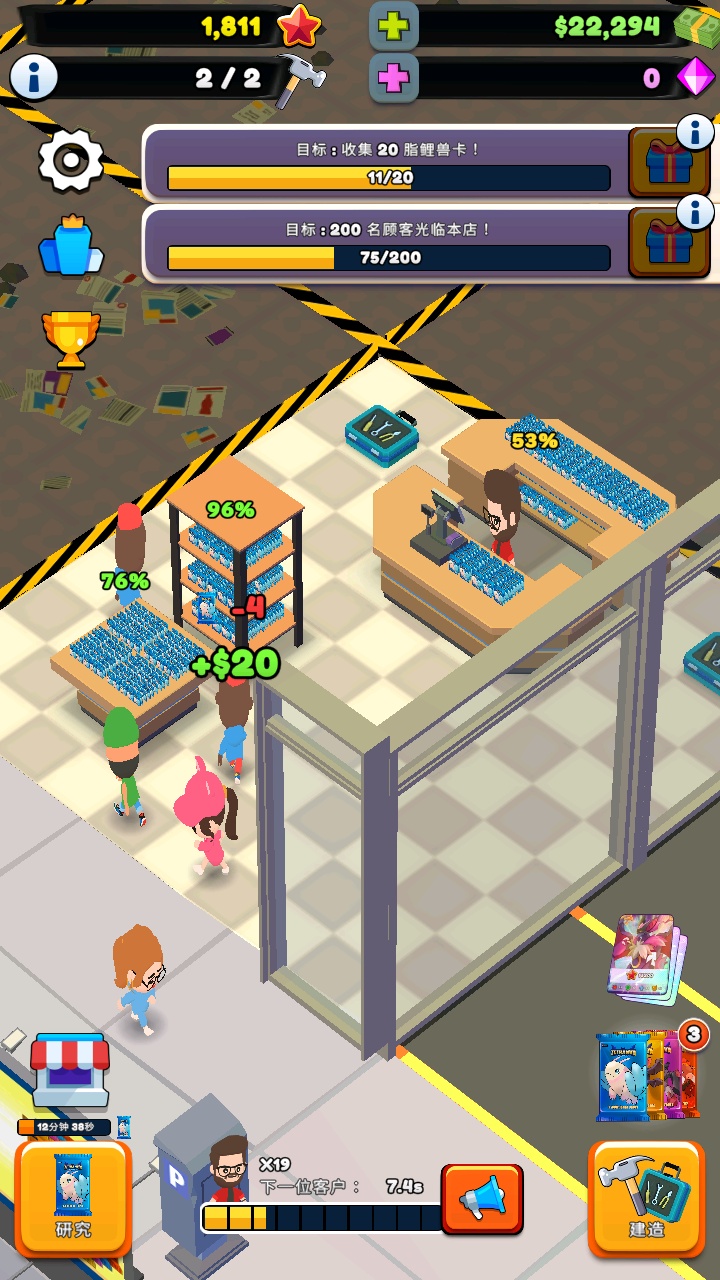Image resolution: width=720 pixels, height=1280 pixels.
Task: Open the gold trophy achievements
Action: [x=71, y=339]
